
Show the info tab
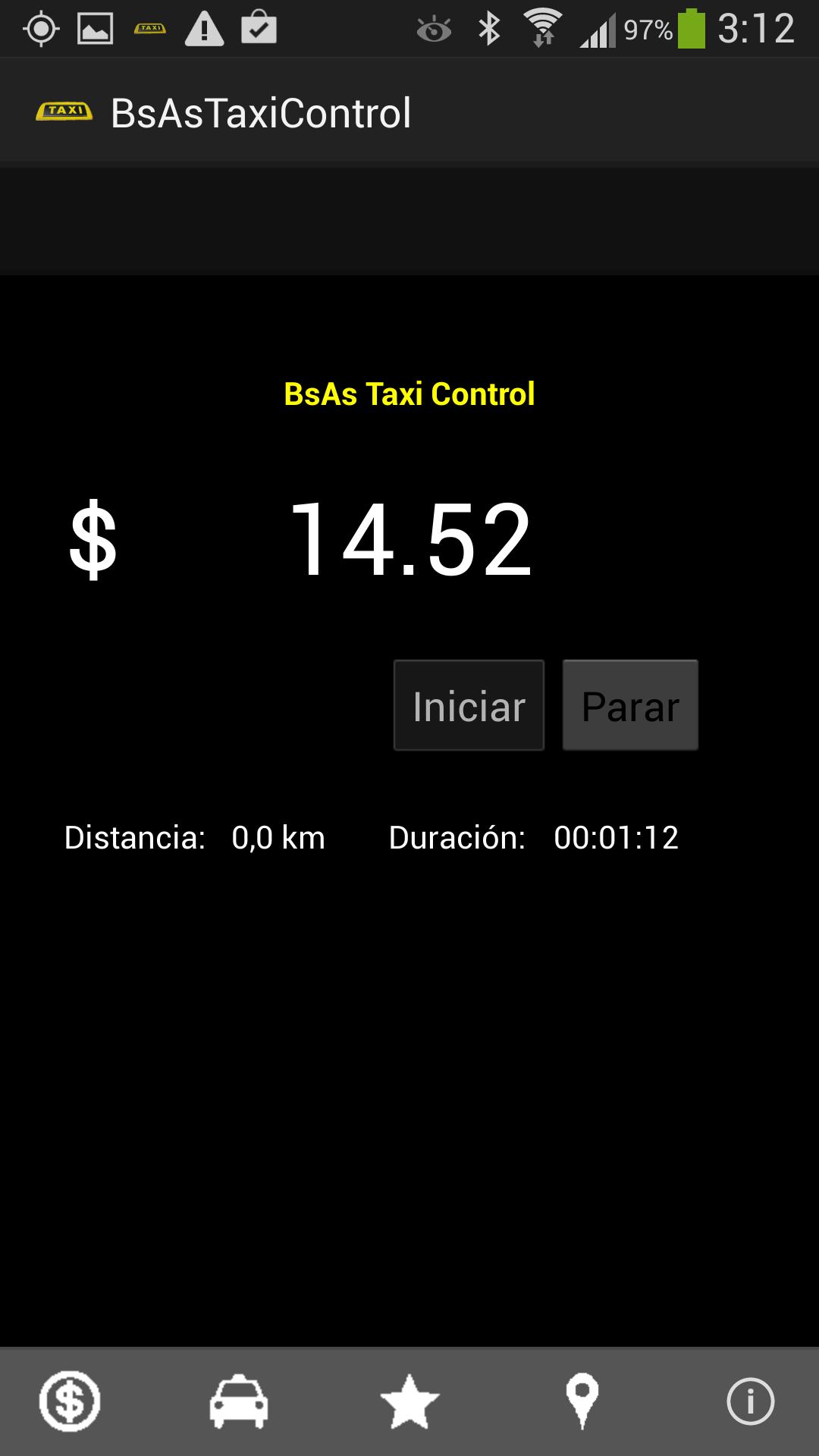[x=750, y=1401]
